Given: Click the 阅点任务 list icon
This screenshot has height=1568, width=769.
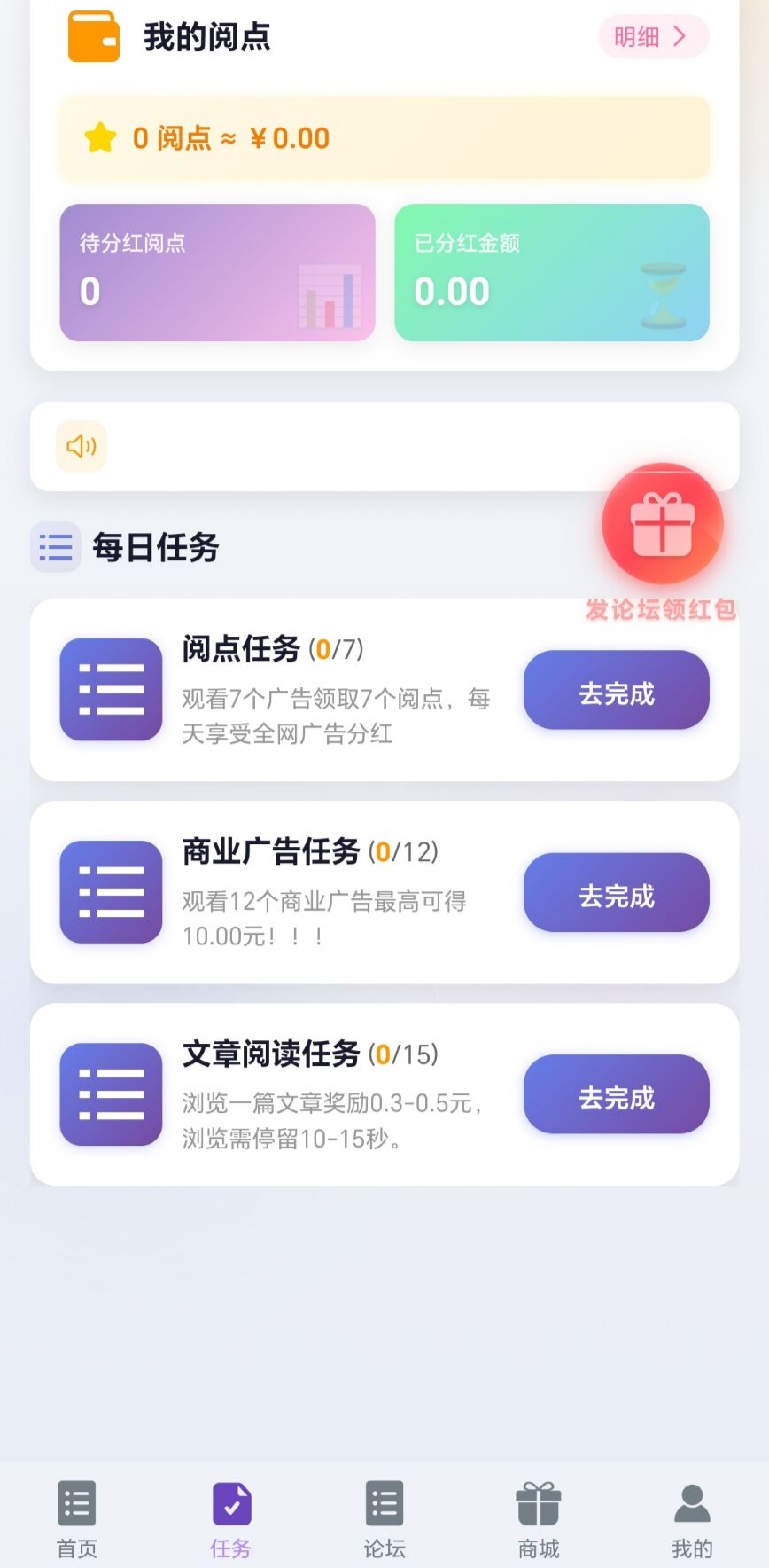Looking at the screenshot, I should pyautogui.click(x=110, y=689).
